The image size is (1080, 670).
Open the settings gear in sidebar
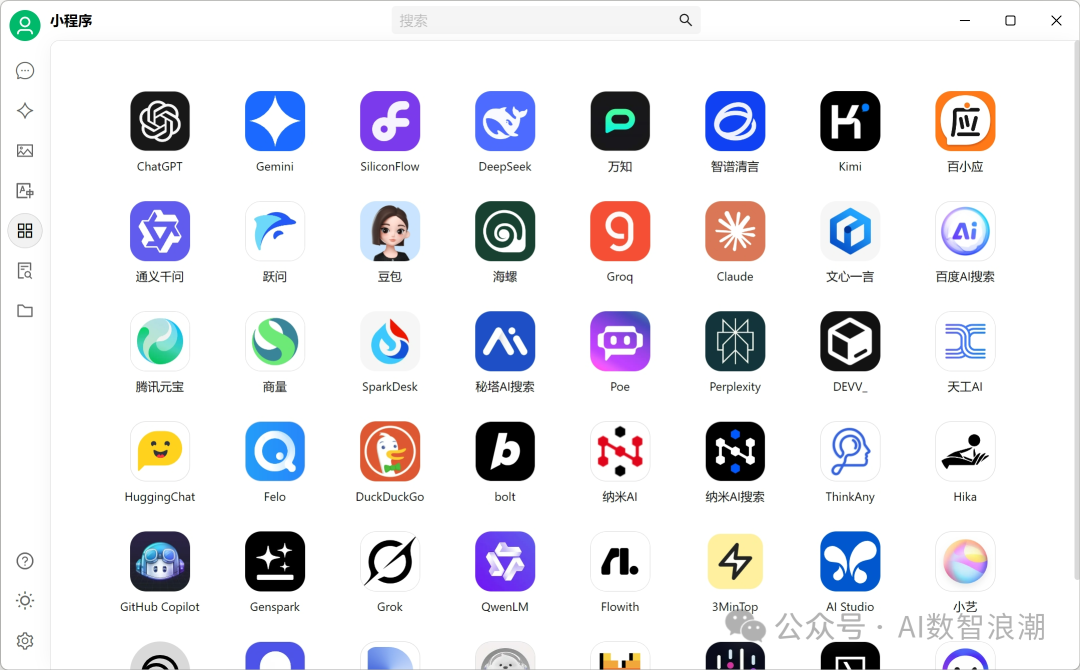[x=25, y=641]
